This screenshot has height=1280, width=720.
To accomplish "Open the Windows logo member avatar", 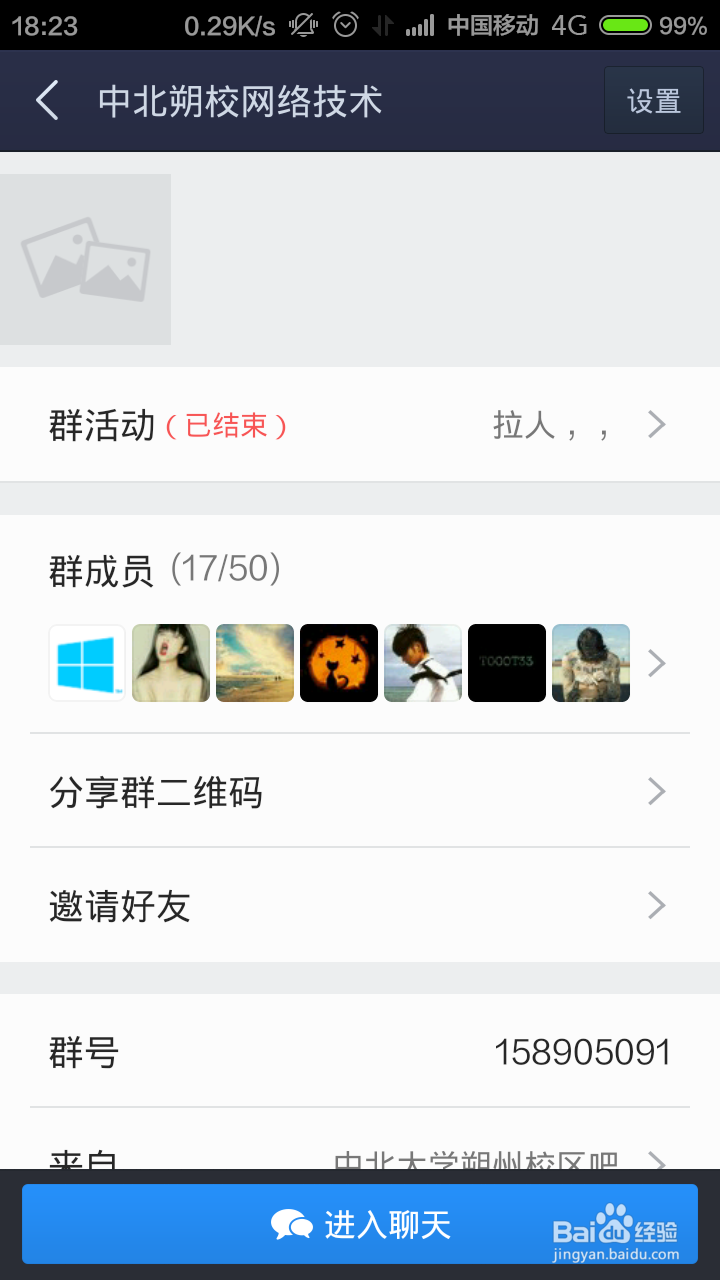I will point(87,663).
